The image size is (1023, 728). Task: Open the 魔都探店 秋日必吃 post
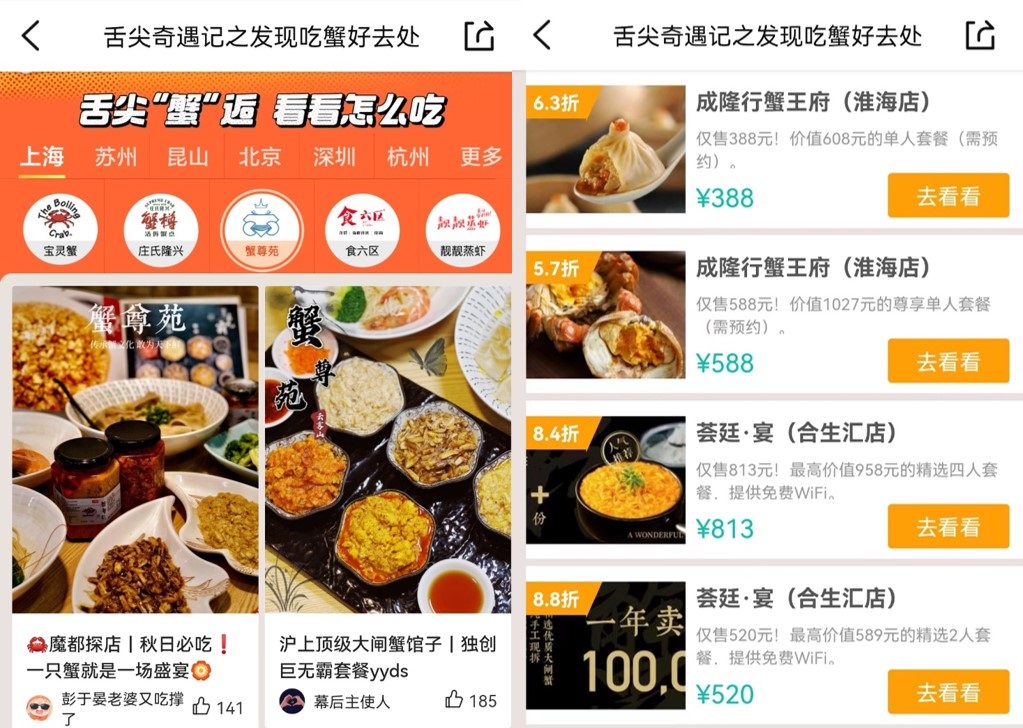[x=135, y=450]
